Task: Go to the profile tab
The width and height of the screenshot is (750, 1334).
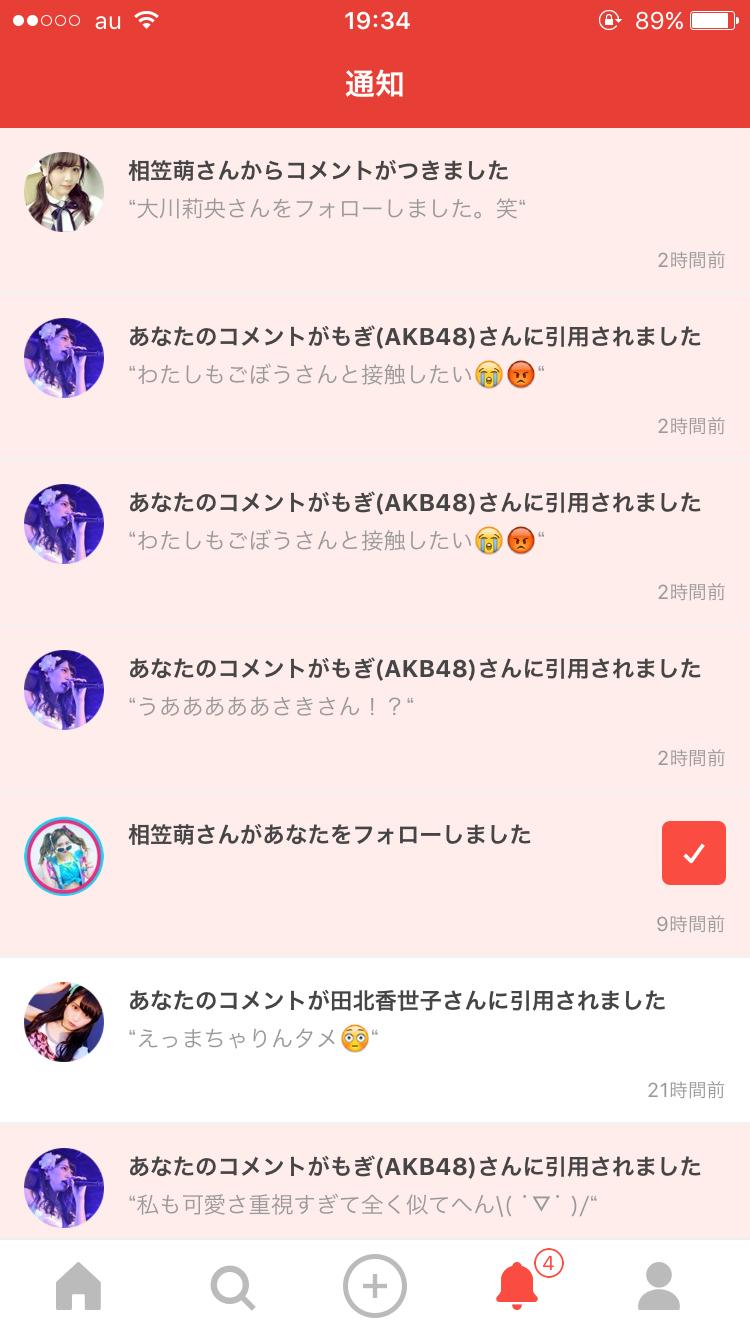Action: click(x=658, y=1286)
